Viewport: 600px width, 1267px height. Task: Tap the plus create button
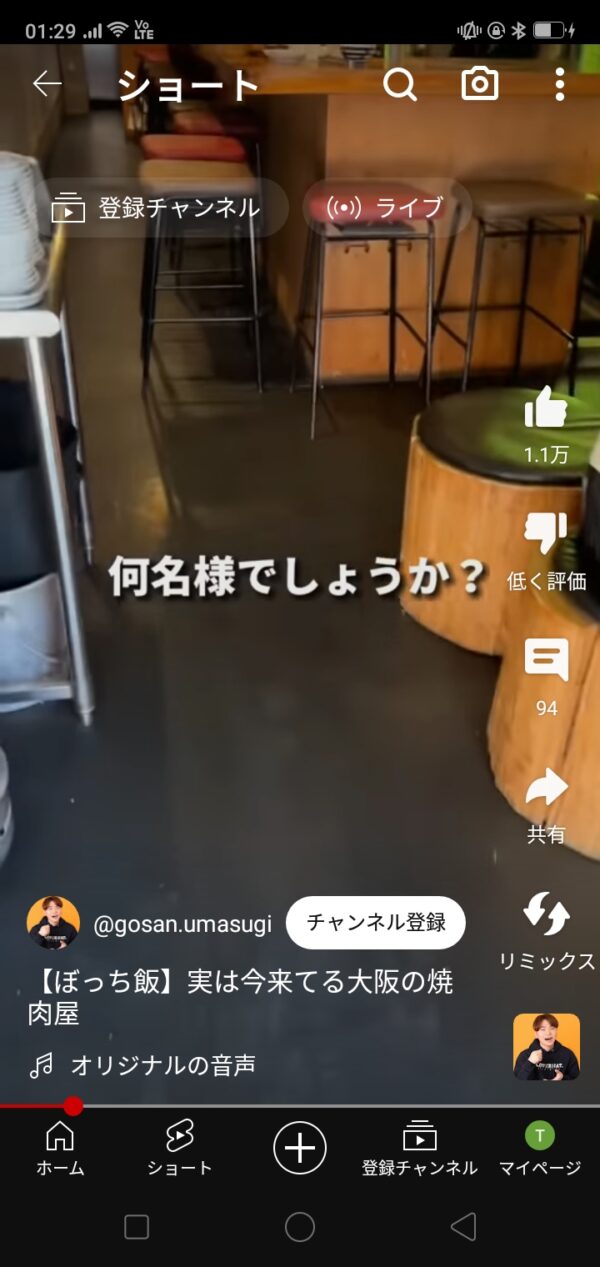[x=300, y=1147]
